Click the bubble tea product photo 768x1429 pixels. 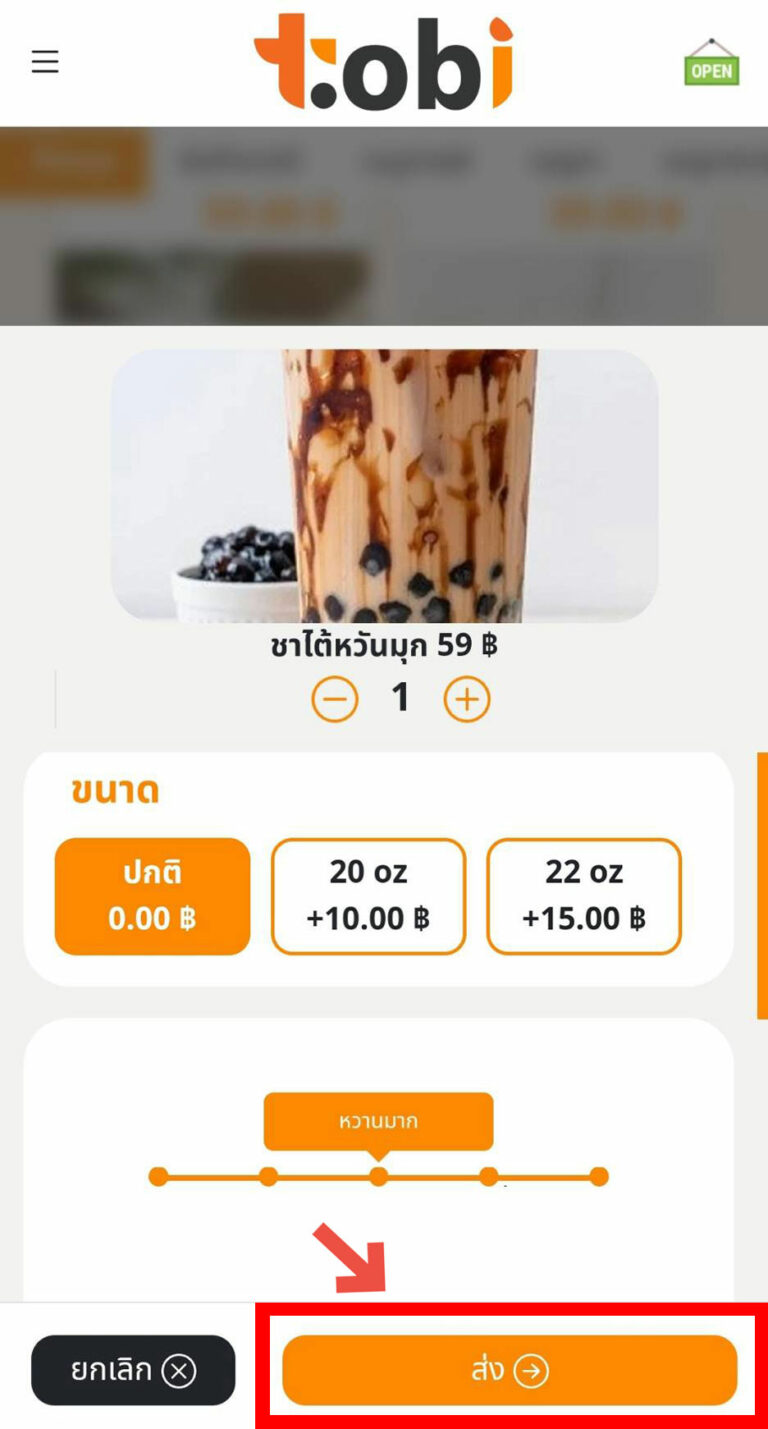[383, 485]
